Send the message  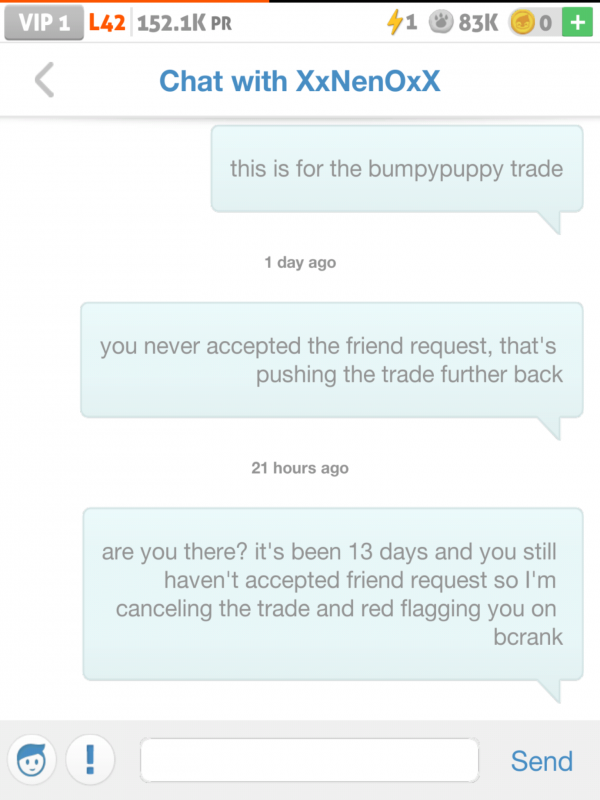[541, 761]
